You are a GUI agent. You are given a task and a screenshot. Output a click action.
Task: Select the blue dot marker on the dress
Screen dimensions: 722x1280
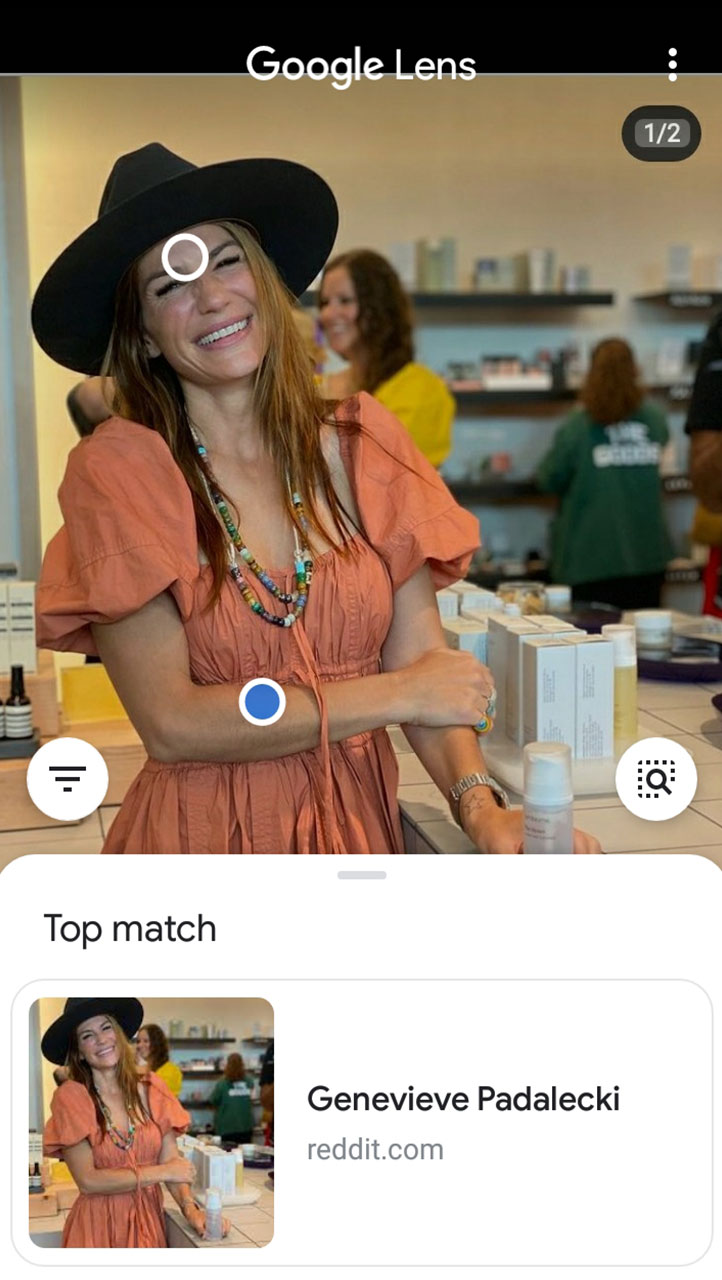point(262,702)
